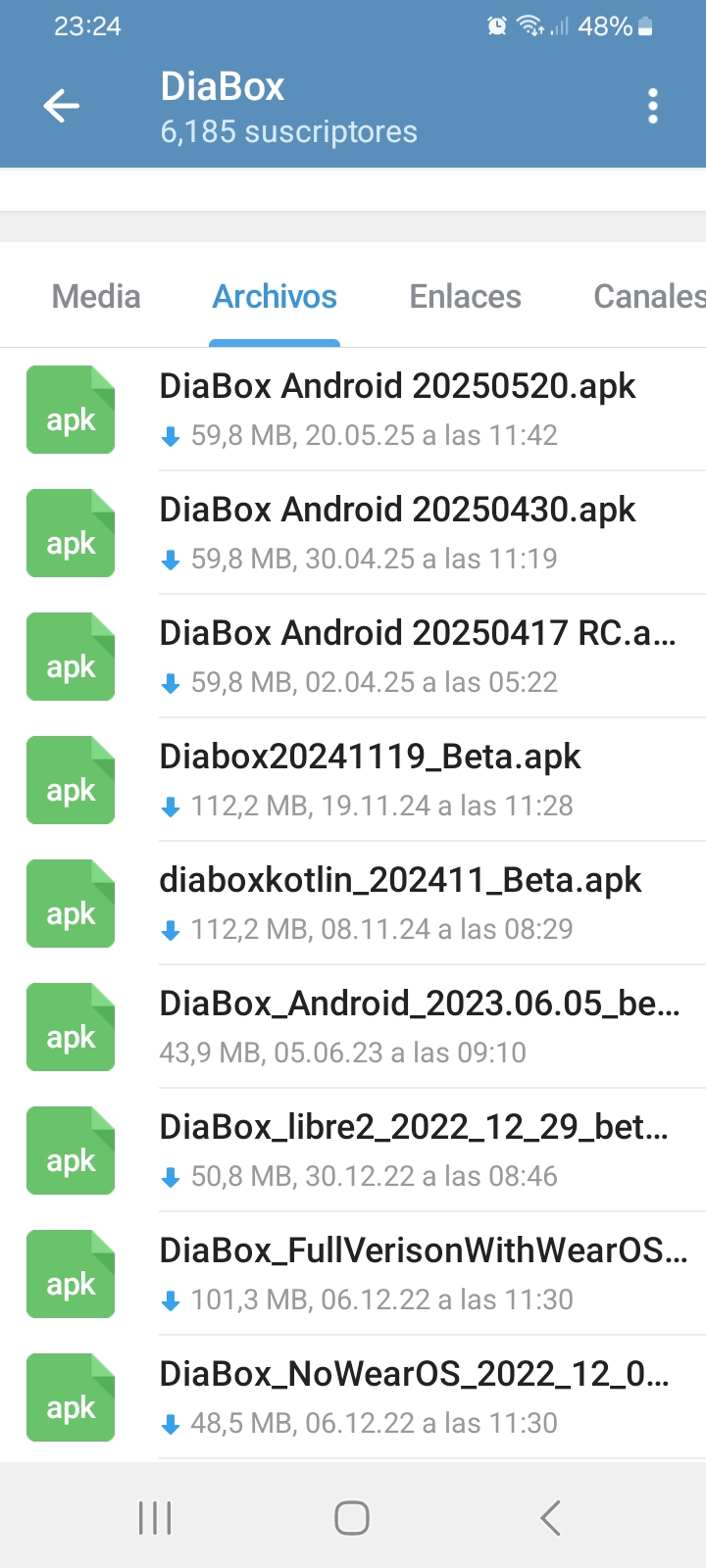Screen dimensions: 706x1568
Task: Open DiaBox channel profile header
Action: pos(288,106)
